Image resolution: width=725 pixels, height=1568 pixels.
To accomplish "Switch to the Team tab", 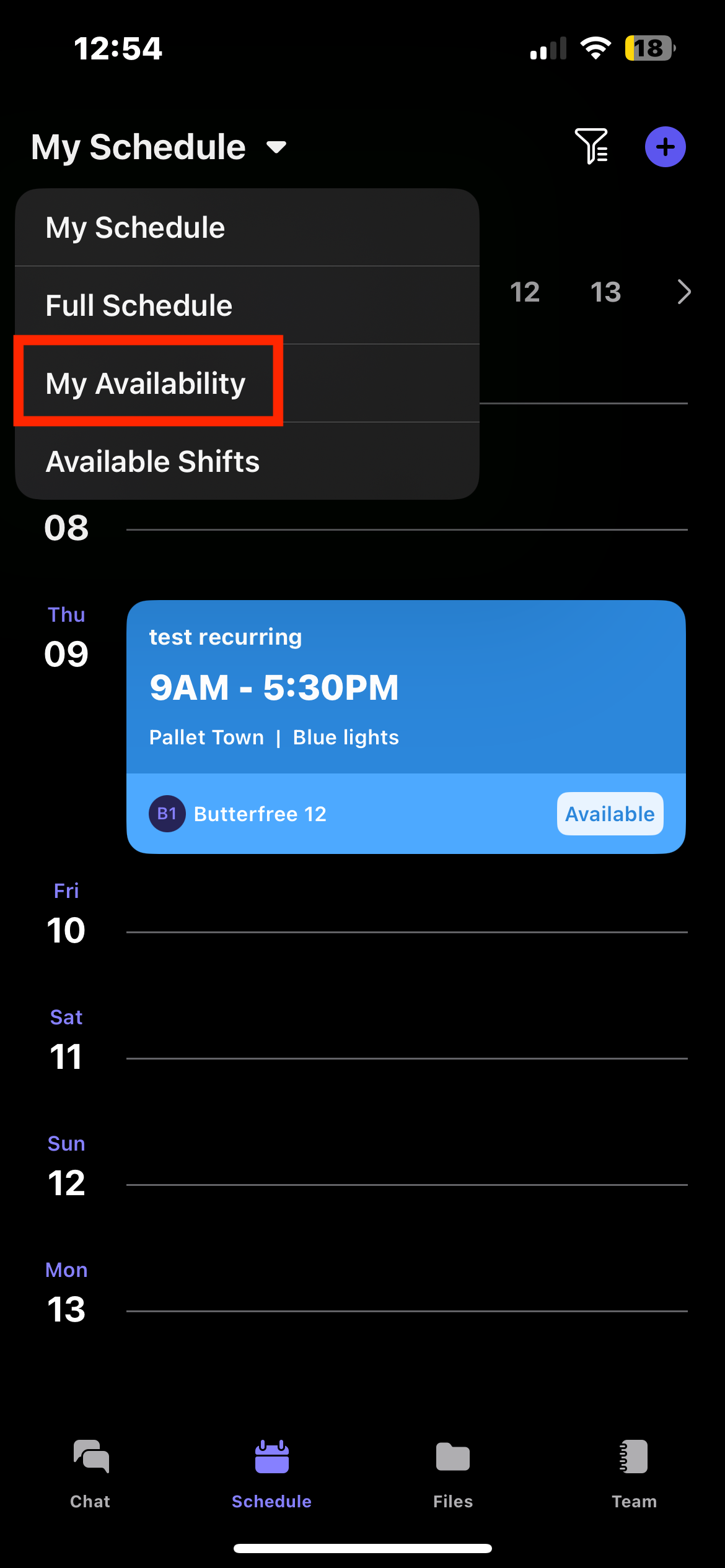I will pyautogui.click(x=634, y=1474).
